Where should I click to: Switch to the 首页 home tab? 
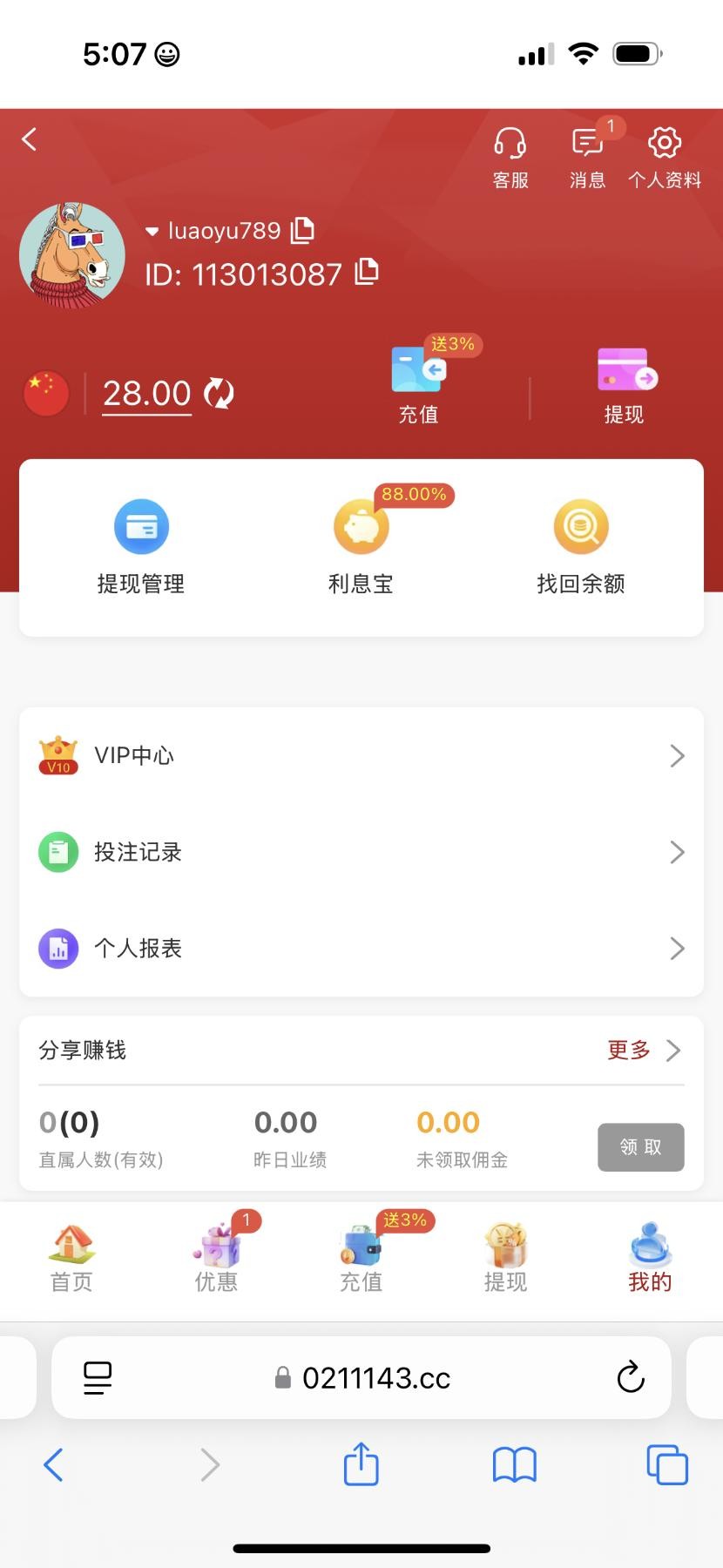(71, 1257)
